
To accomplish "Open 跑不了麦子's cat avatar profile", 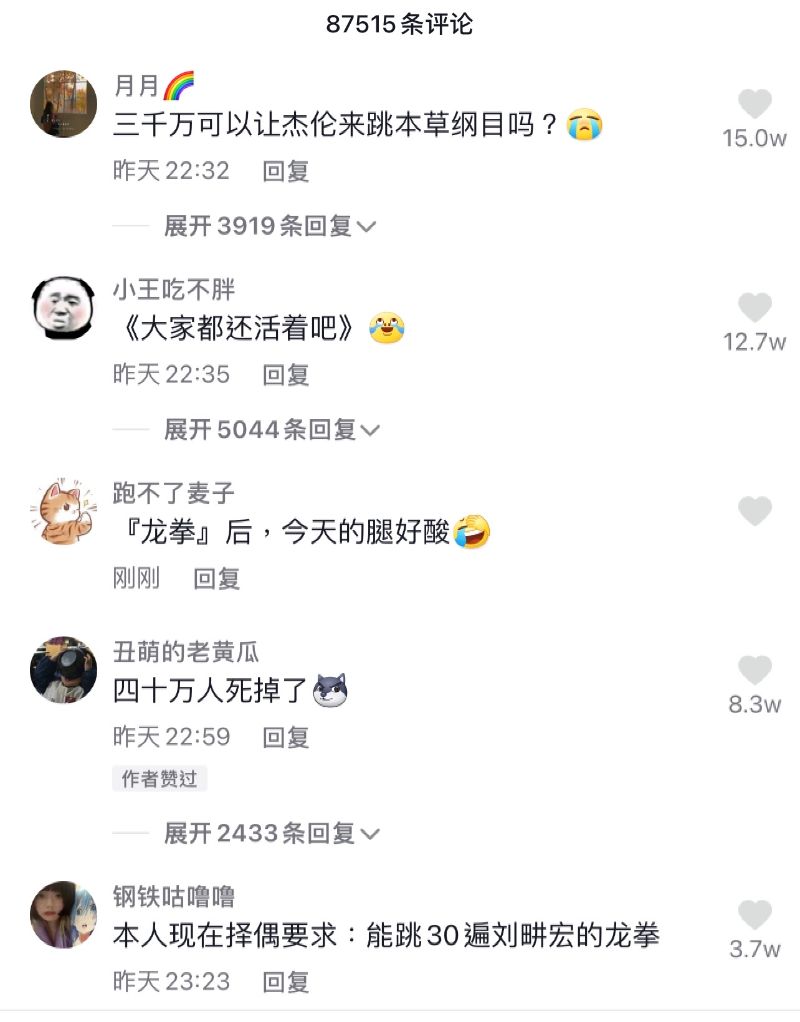I will [64, 512].
